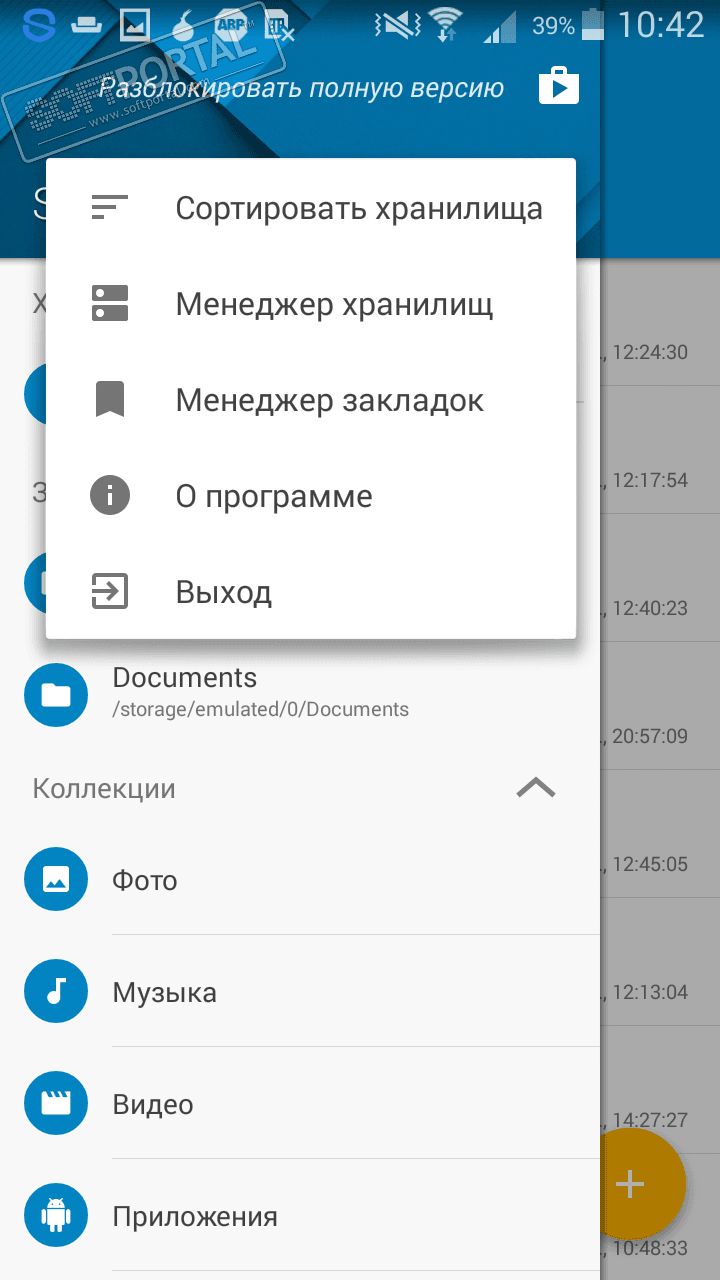Collapse the Коллекции section

pos(536,788)
